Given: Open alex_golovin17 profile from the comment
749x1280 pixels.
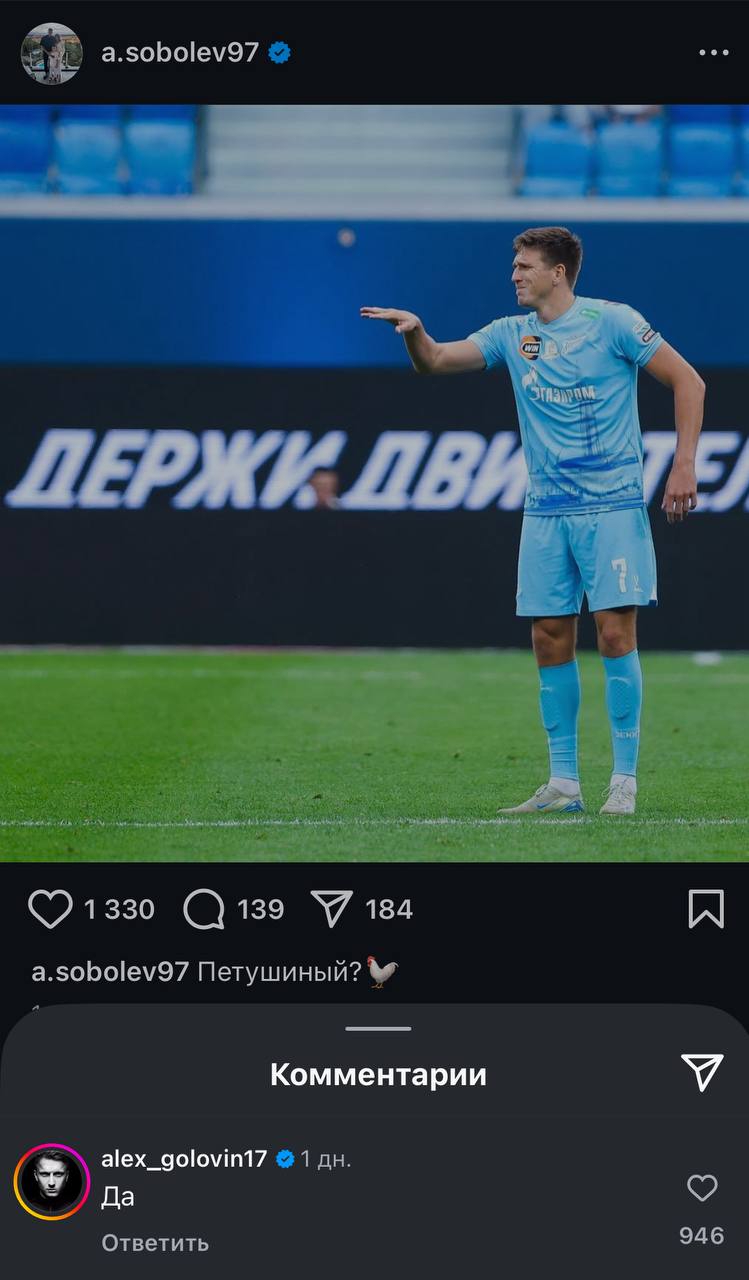Looking at the screenshot, I should pos(184,1159).
